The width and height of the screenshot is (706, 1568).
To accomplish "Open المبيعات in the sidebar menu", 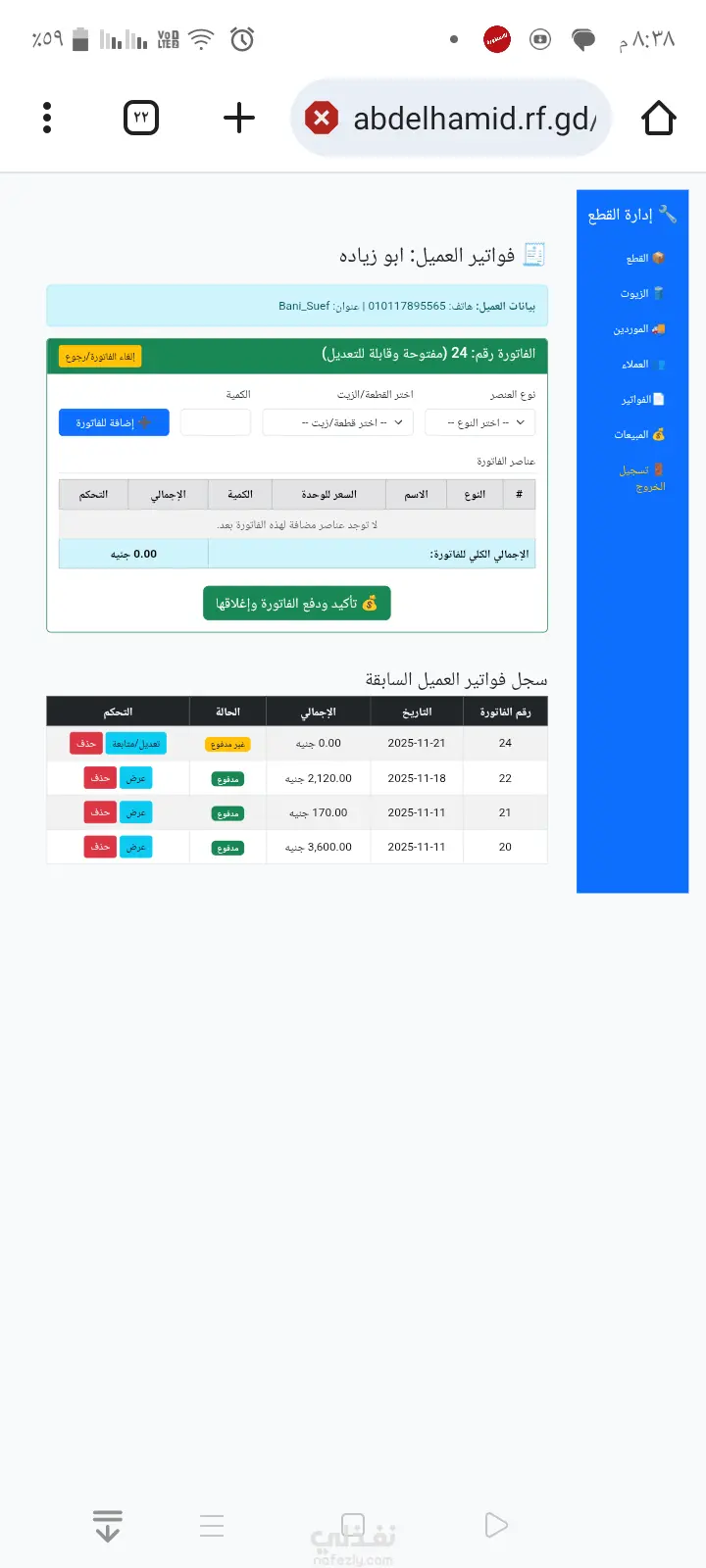I will tap(637, 434).
